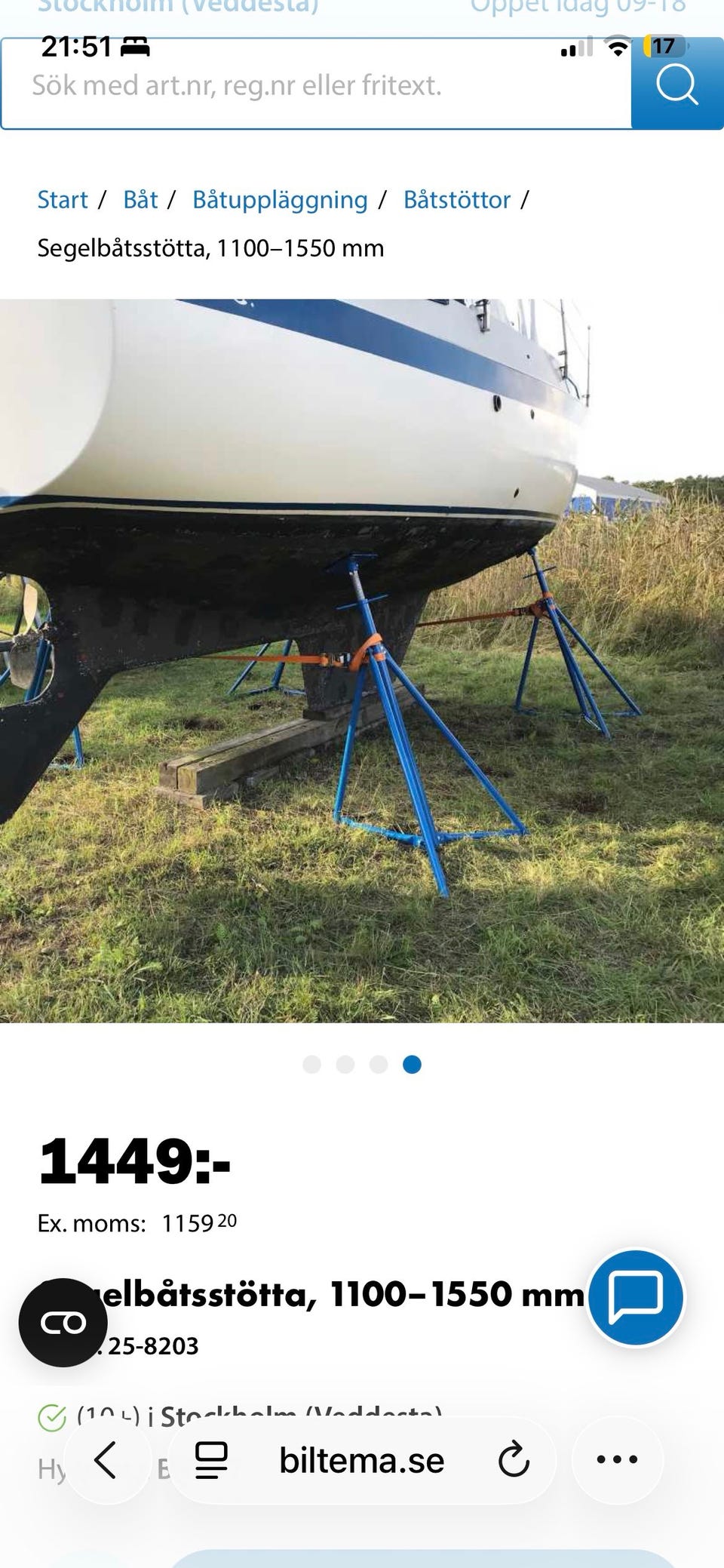Go back in the browser
724x1568 pixels.
(106, 1459)
